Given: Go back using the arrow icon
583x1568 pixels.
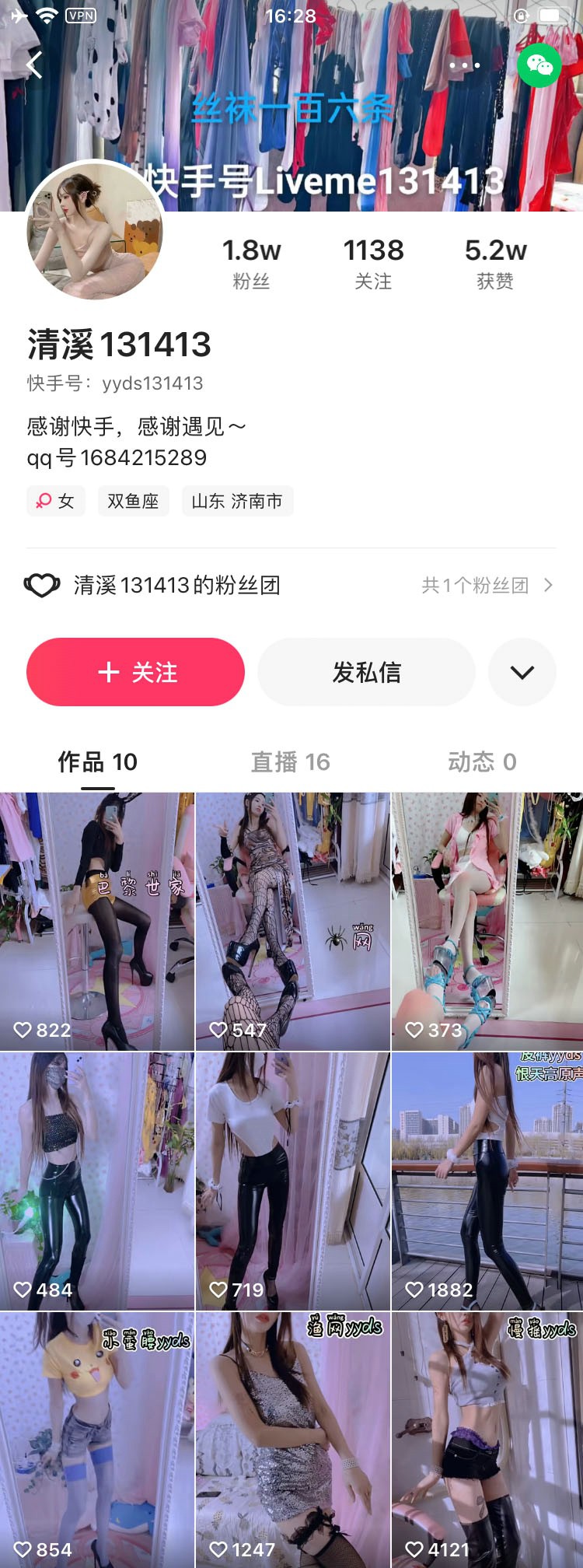Looking at the screenshot, I should (34, 65).
